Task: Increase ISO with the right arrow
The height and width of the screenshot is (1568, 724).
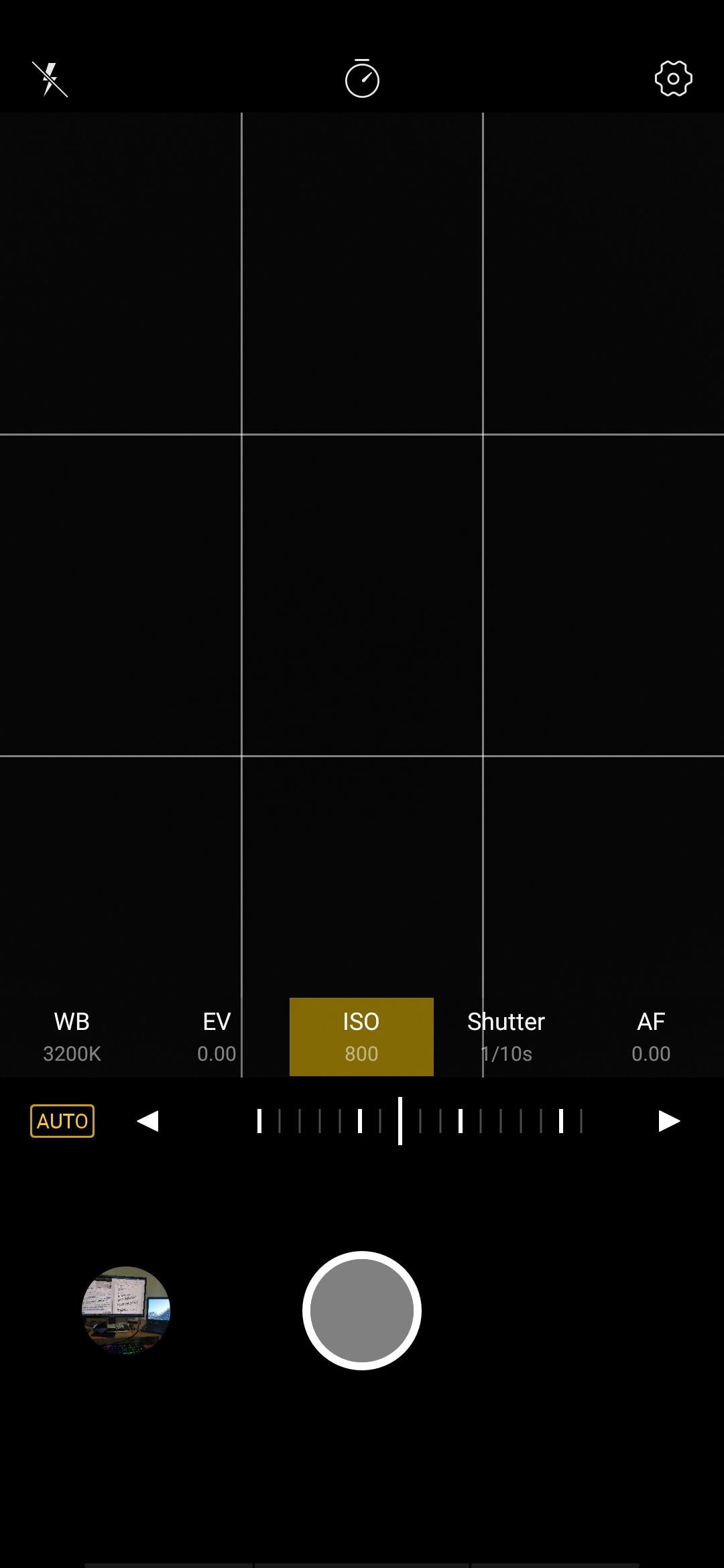Action: coord(669,1121)
